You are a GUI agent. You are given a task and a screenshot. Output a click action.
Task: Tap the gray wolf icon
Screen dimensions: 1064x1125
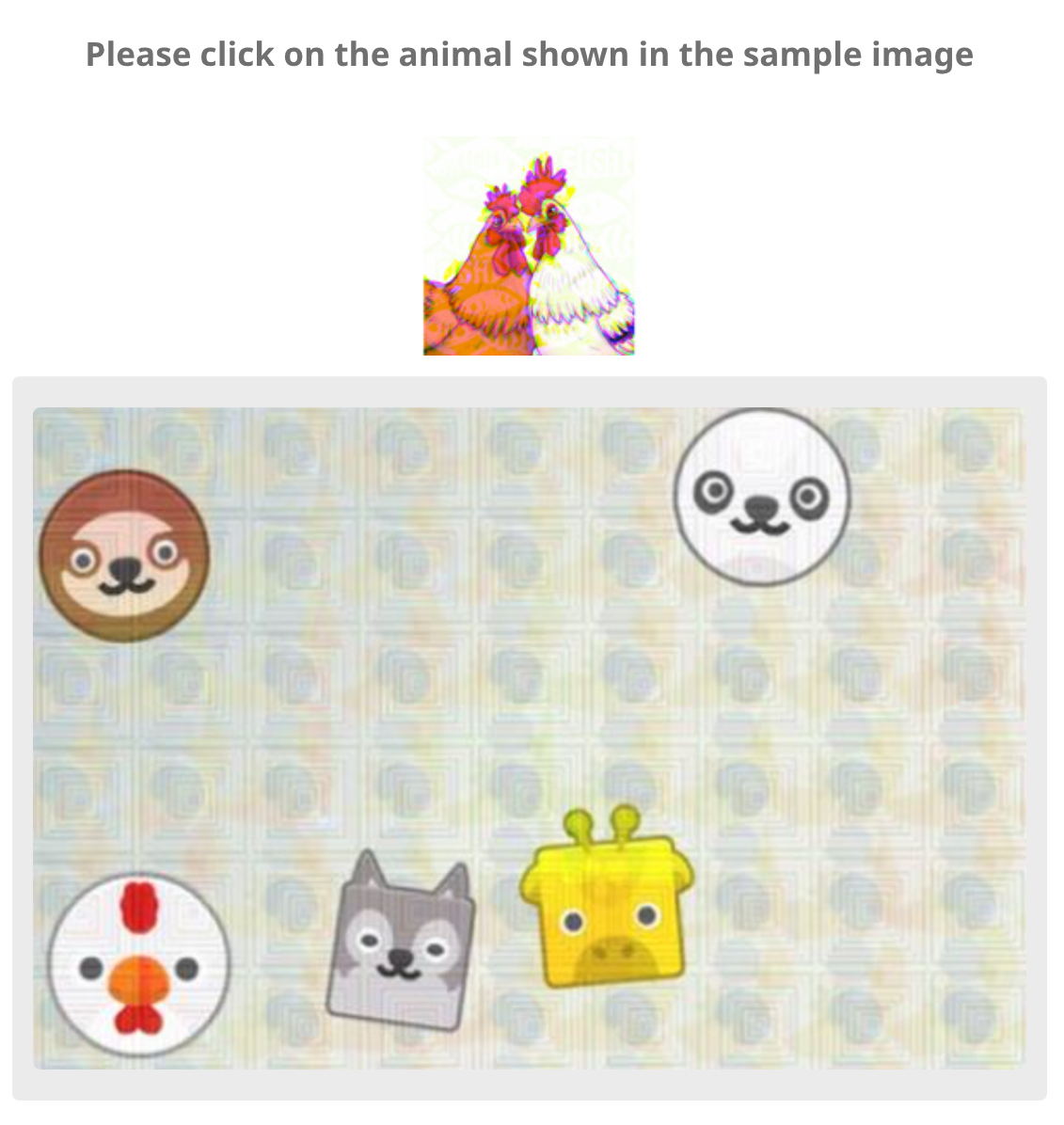pyautogui.click(x=400, y=941)
